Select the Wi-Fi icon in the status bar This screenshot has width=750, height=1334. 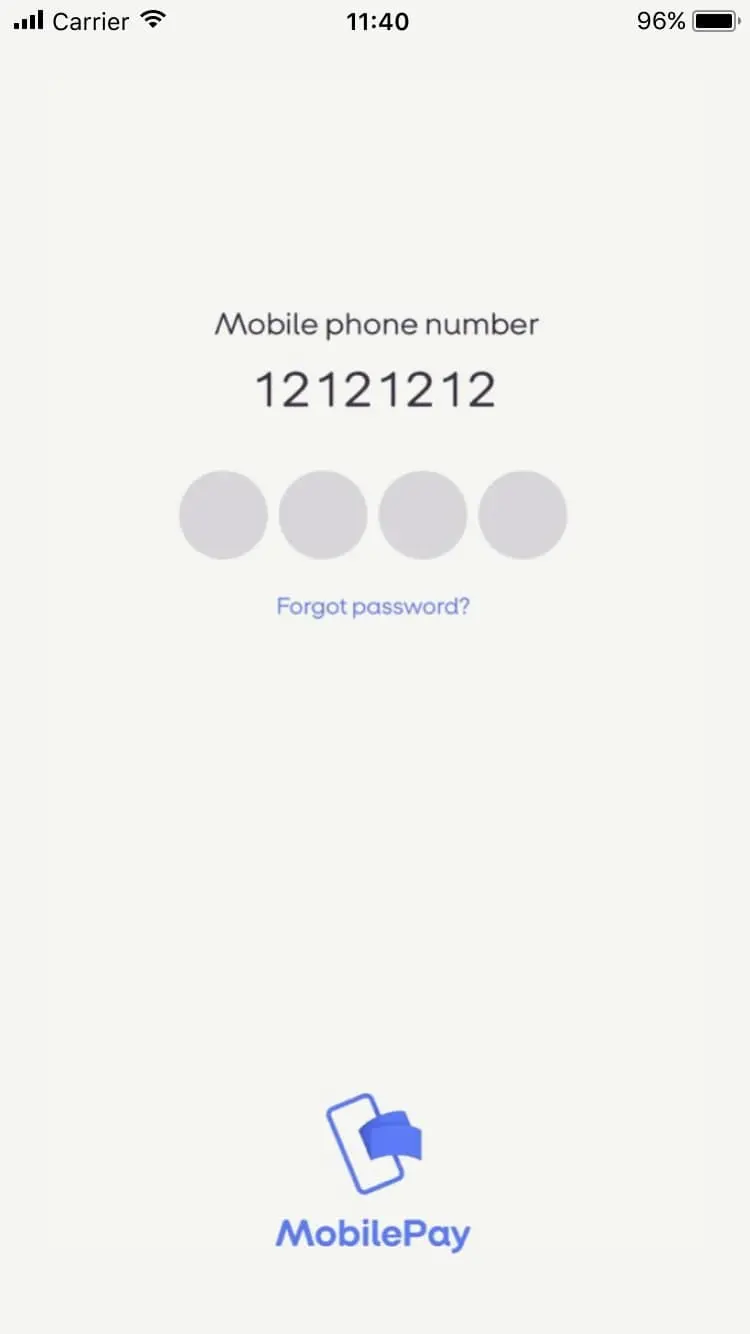point(151,20)
